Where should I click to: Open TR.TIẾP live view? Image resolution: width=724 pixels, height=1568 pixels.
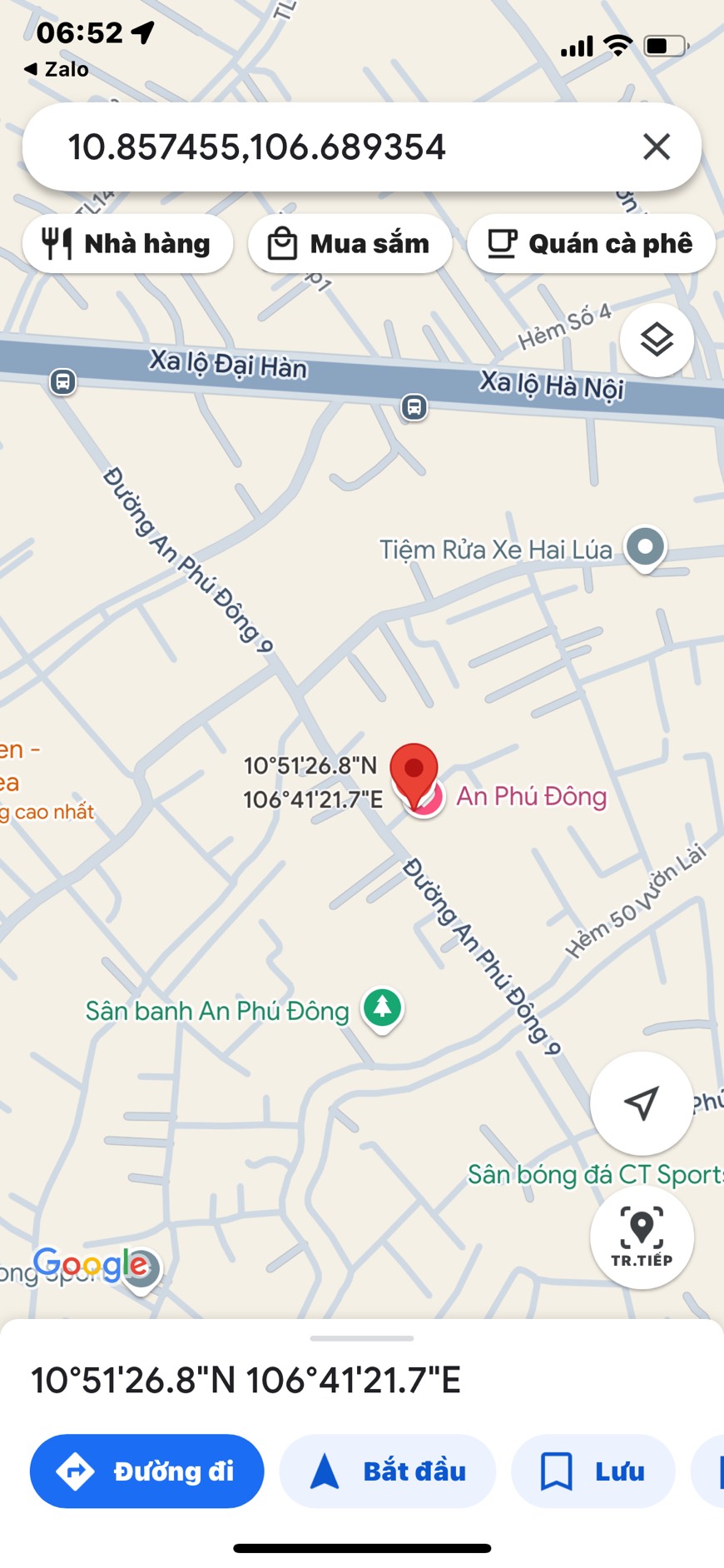tap(641, 1237)
